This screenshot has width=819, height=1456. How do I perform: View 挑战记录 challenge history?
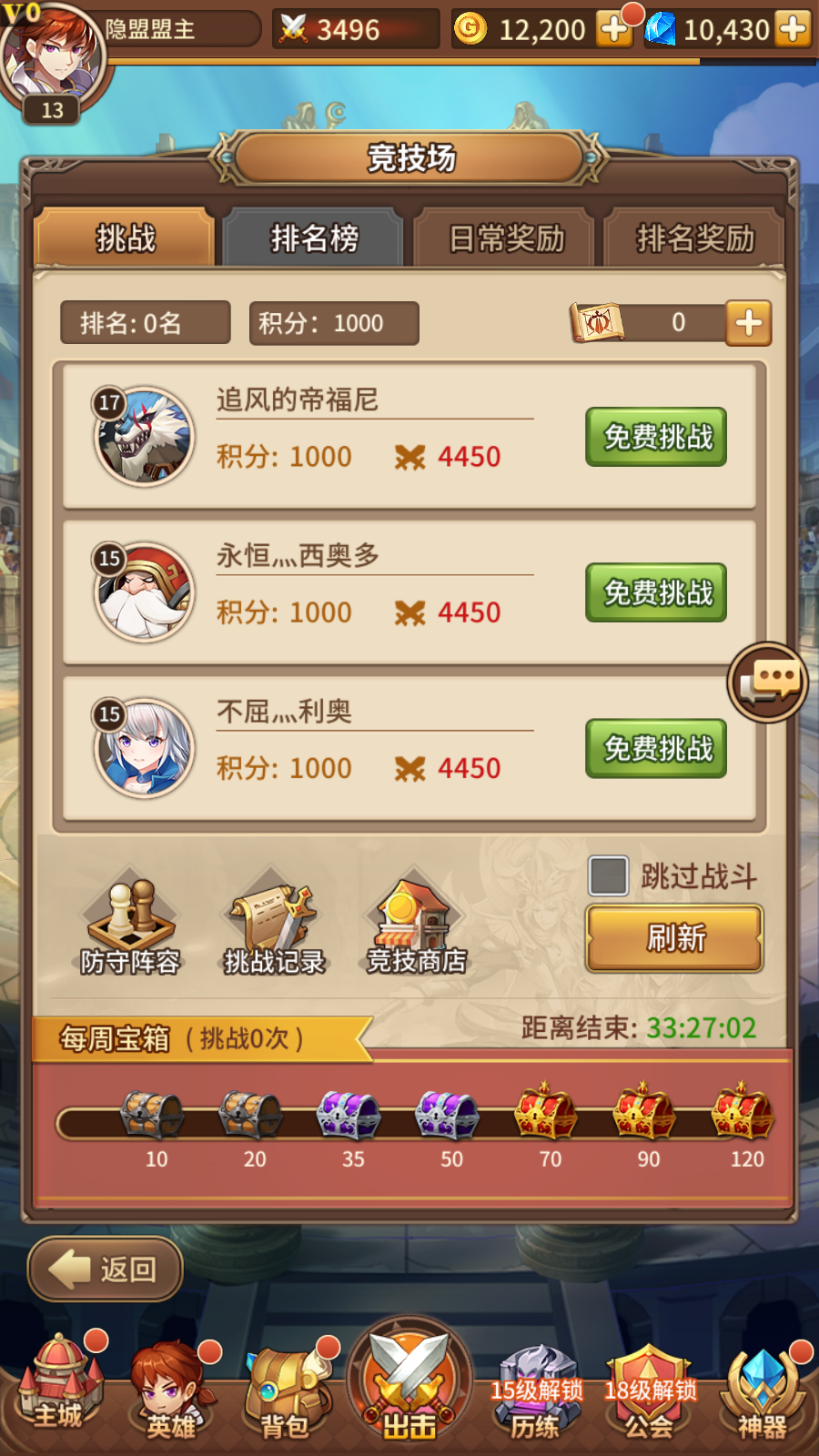(x=274, y=928)
